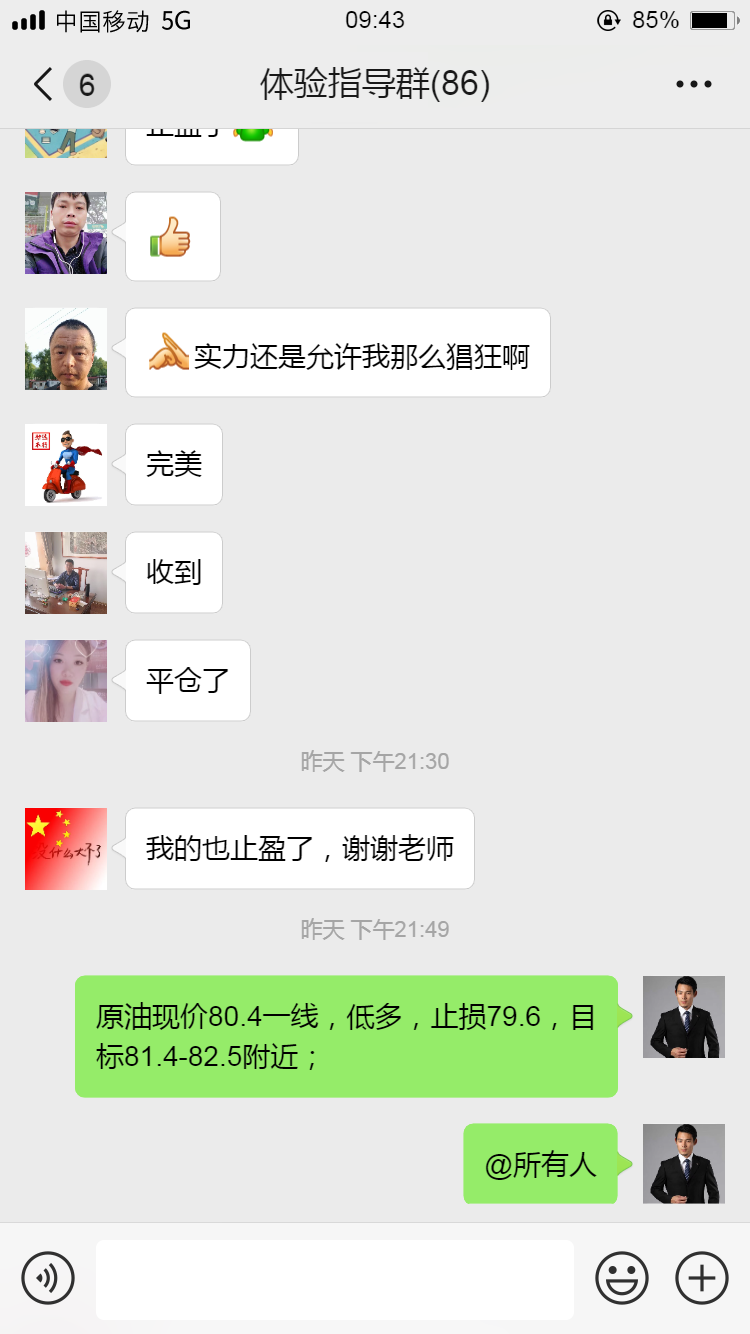
Task: Open the group chat overflow menu
Action: tap(693, 85)
